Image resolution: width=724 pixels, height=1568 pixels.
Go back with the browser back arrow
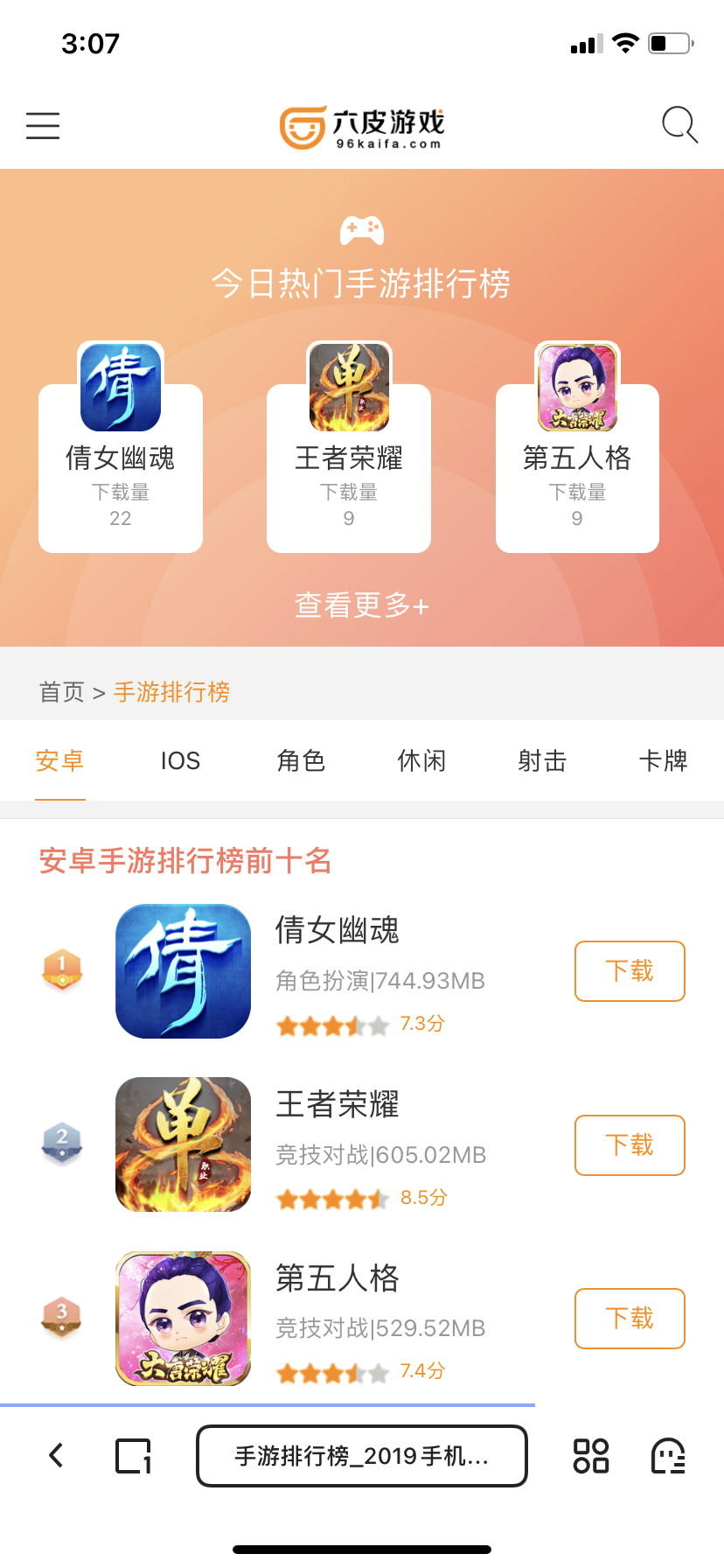[57, 1456]
